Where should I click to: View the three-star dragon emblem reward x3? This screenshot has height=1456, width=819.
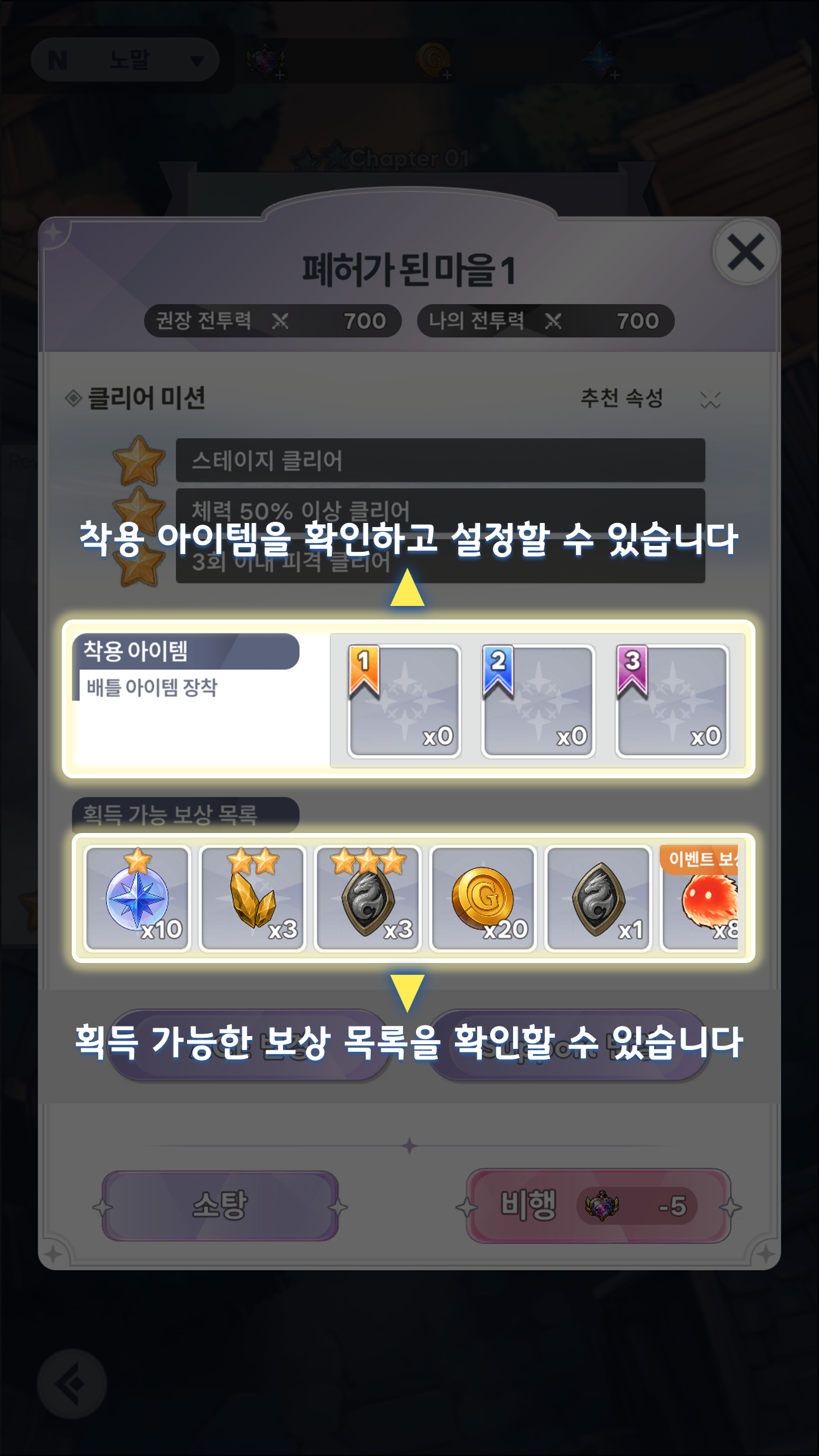click(x=368, y=898)
